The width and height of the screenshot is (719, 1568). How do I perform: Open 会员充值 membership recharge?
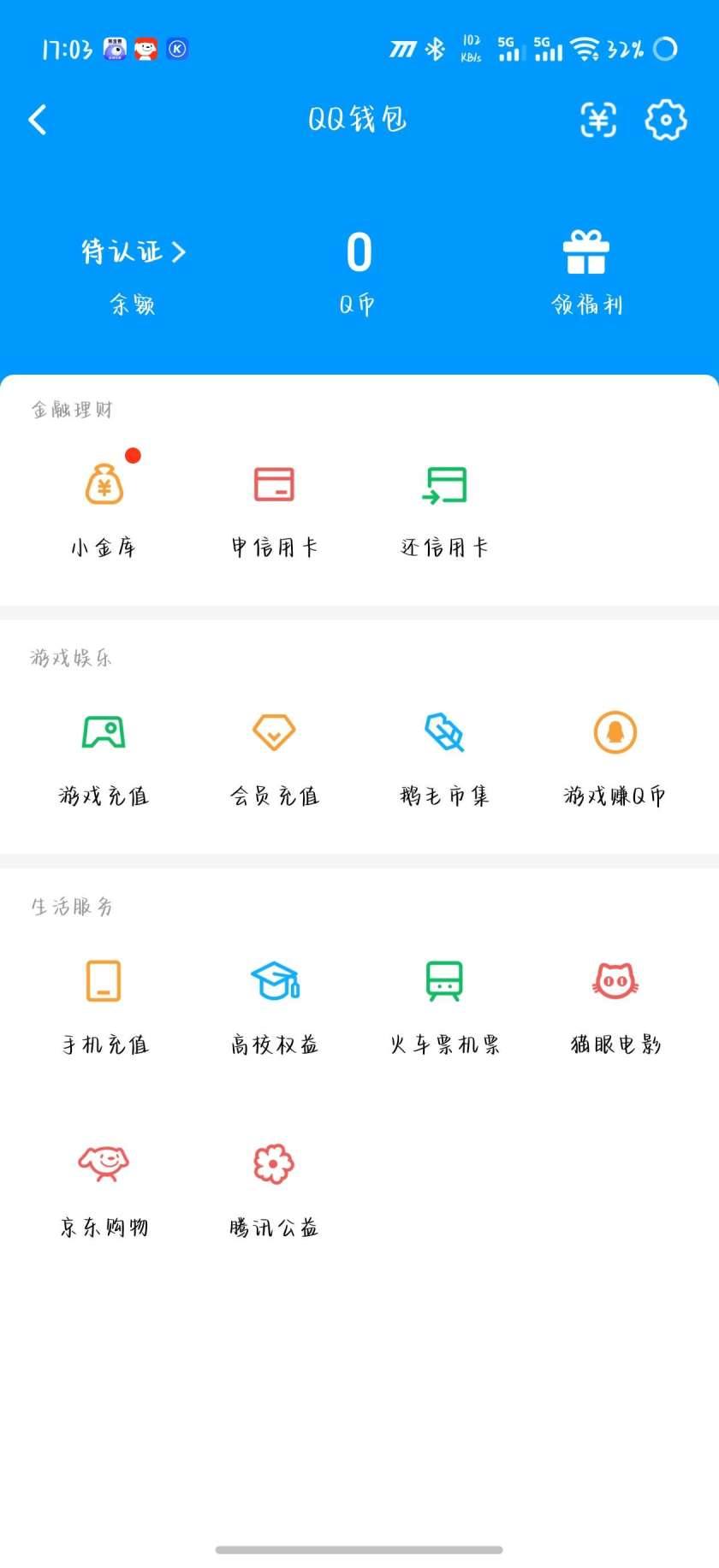pos(274,753)
